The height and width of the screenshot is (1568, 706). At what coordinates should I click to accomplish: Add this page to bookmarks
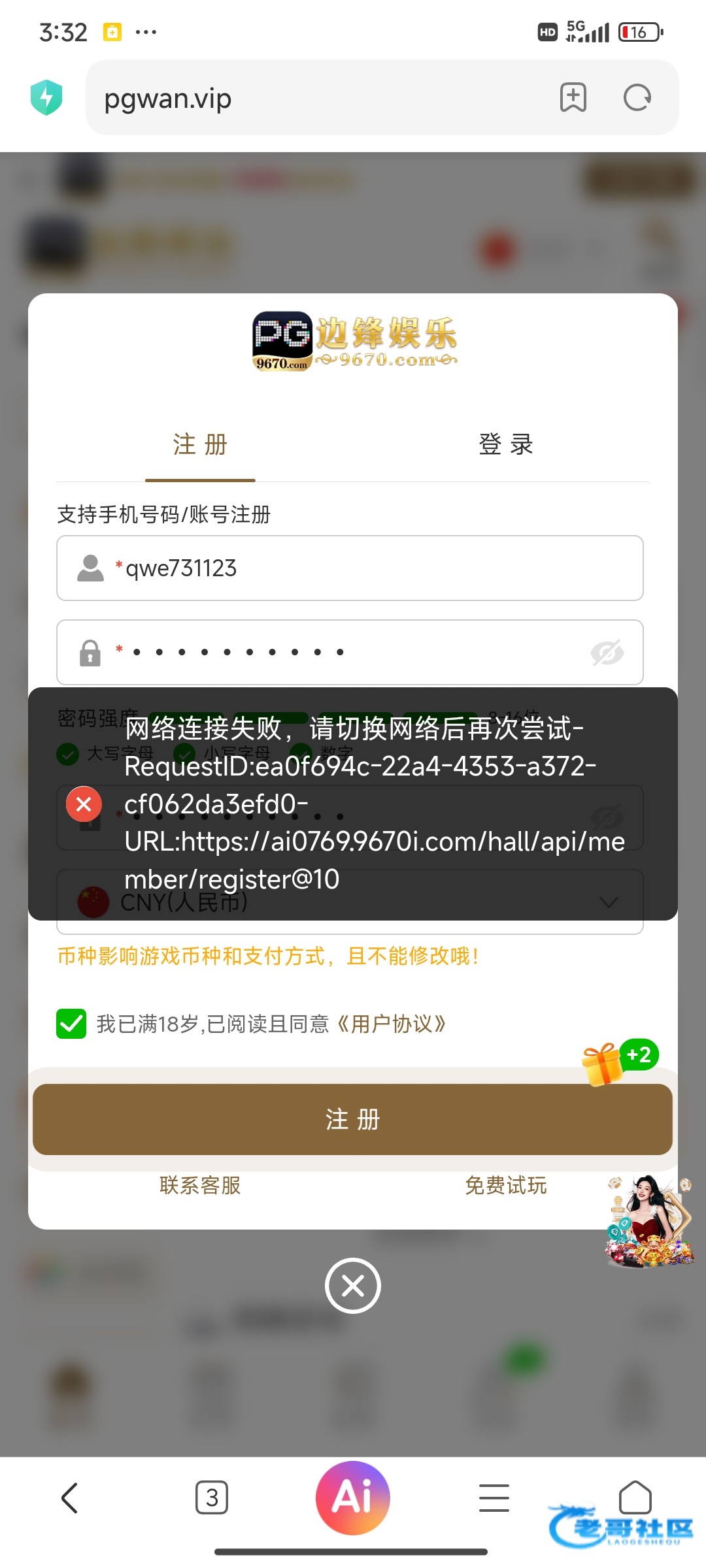(x=573, y=98)
